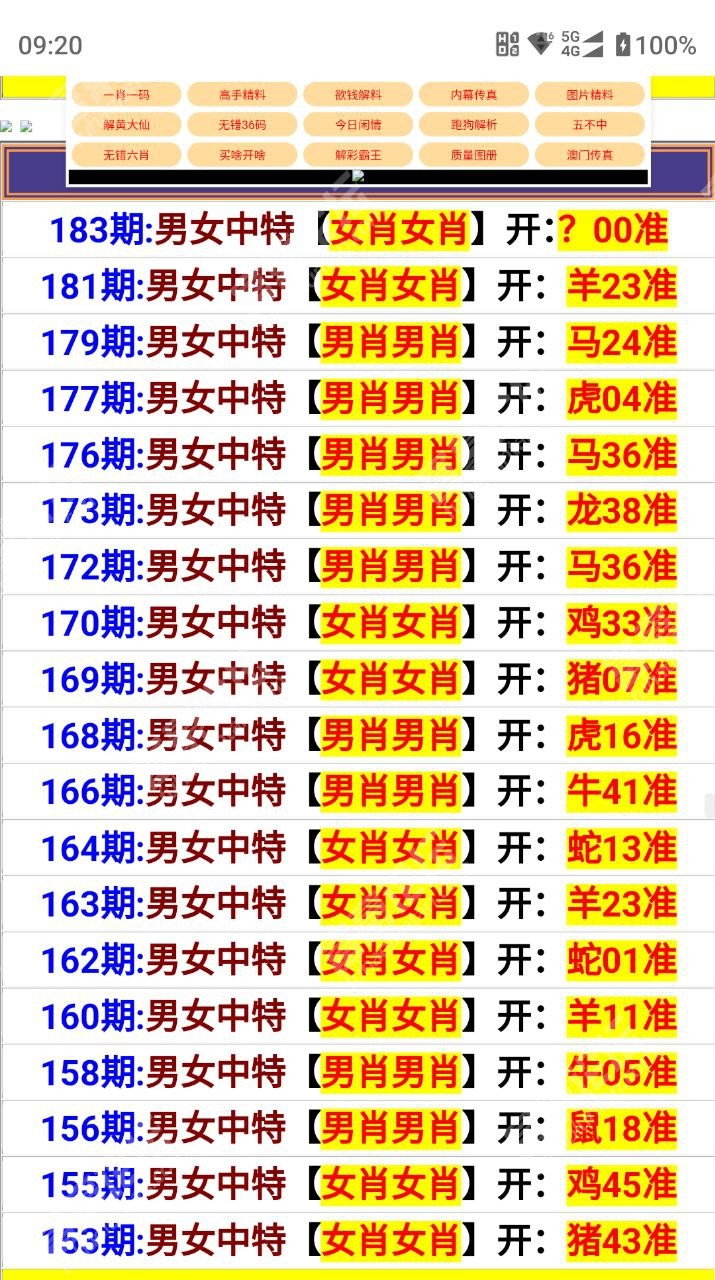Viewport: 715px width, 1280px height.
Task: Open the 一肖一码 button
Action: coord(126,95)
